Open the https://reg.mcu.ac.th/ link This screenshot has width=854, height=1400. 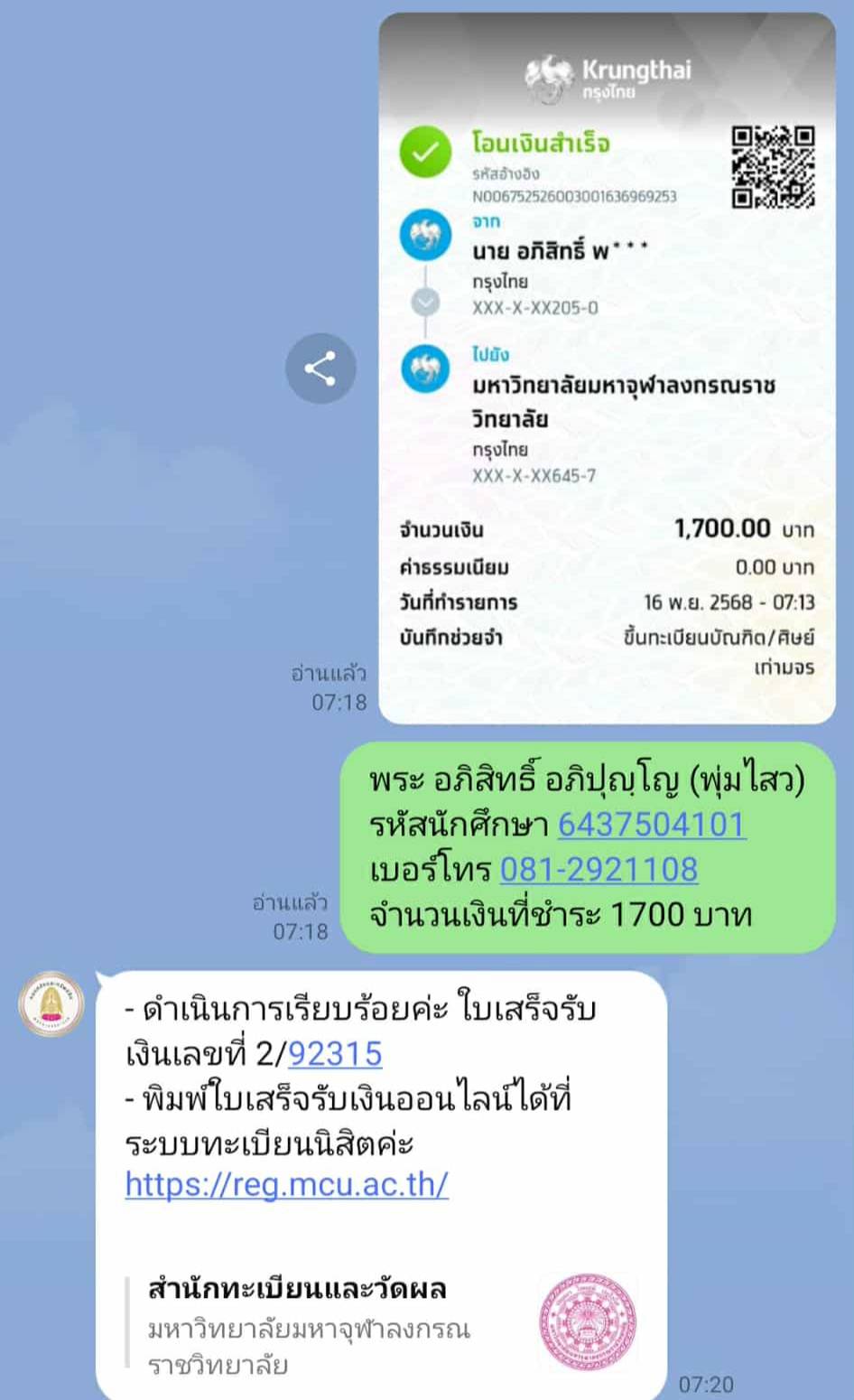point(286,1183)
